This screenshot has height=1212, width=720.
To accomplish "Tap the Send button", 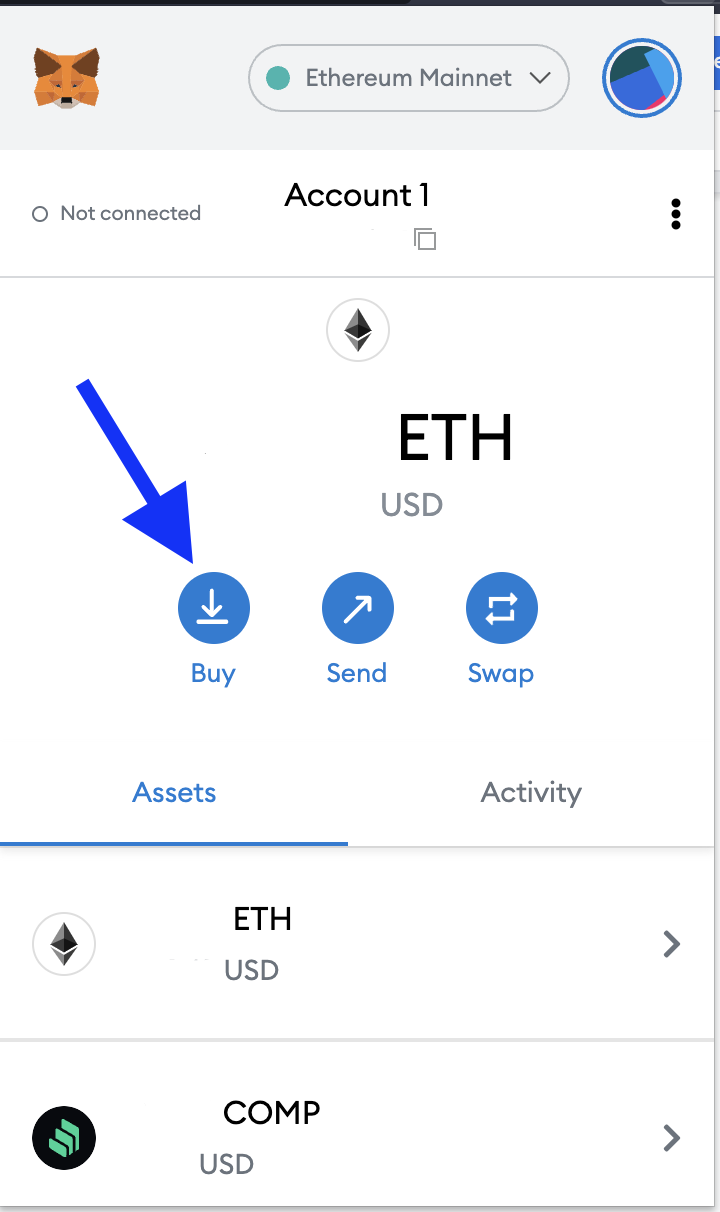I will coord(357,608).
